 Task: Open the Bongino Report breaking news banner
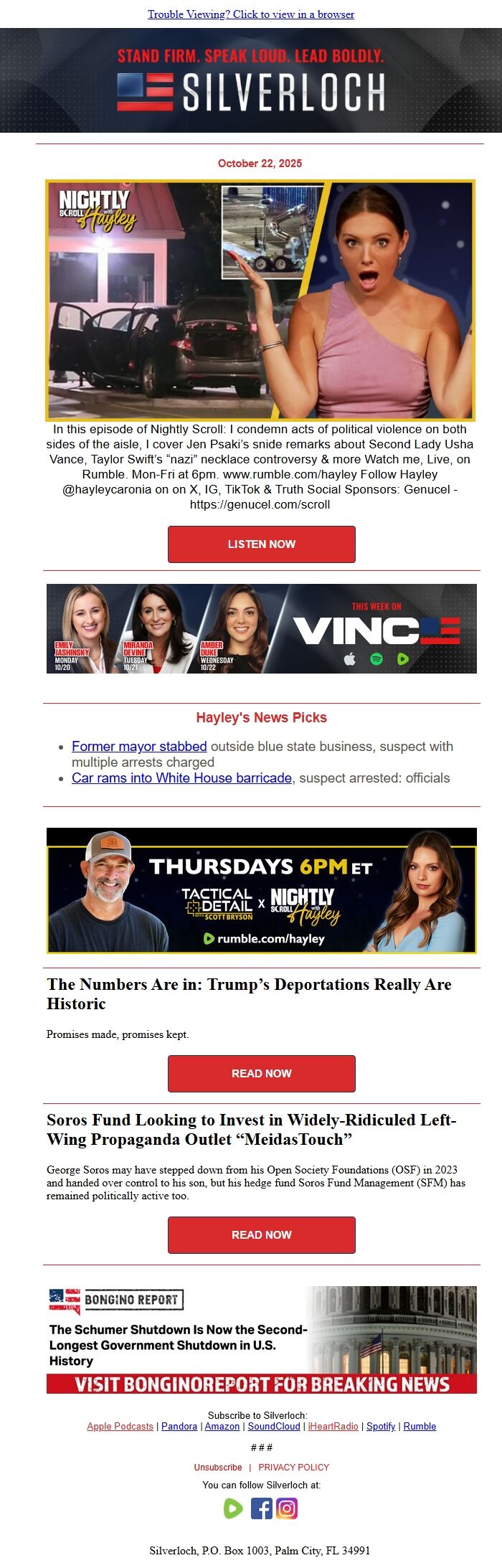[261, 1339]
